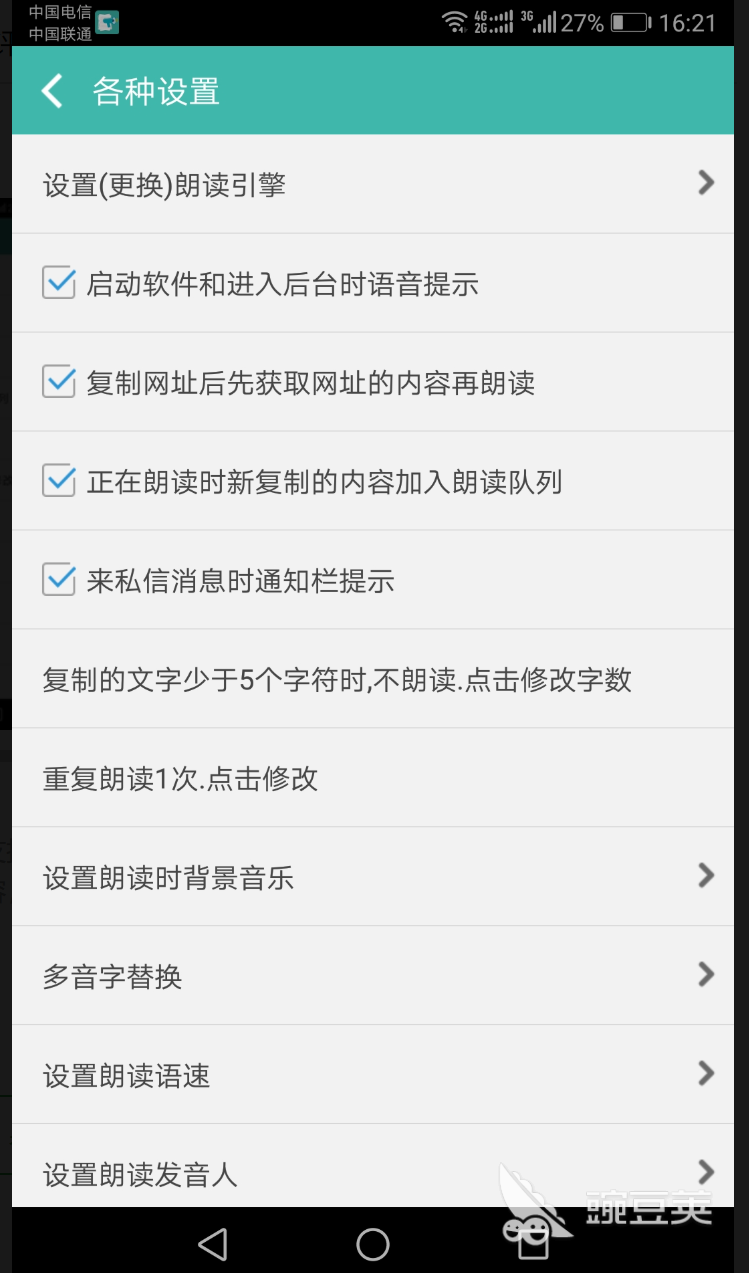
Task: Modify the minimum character count for reading
Action: point(337,680)
